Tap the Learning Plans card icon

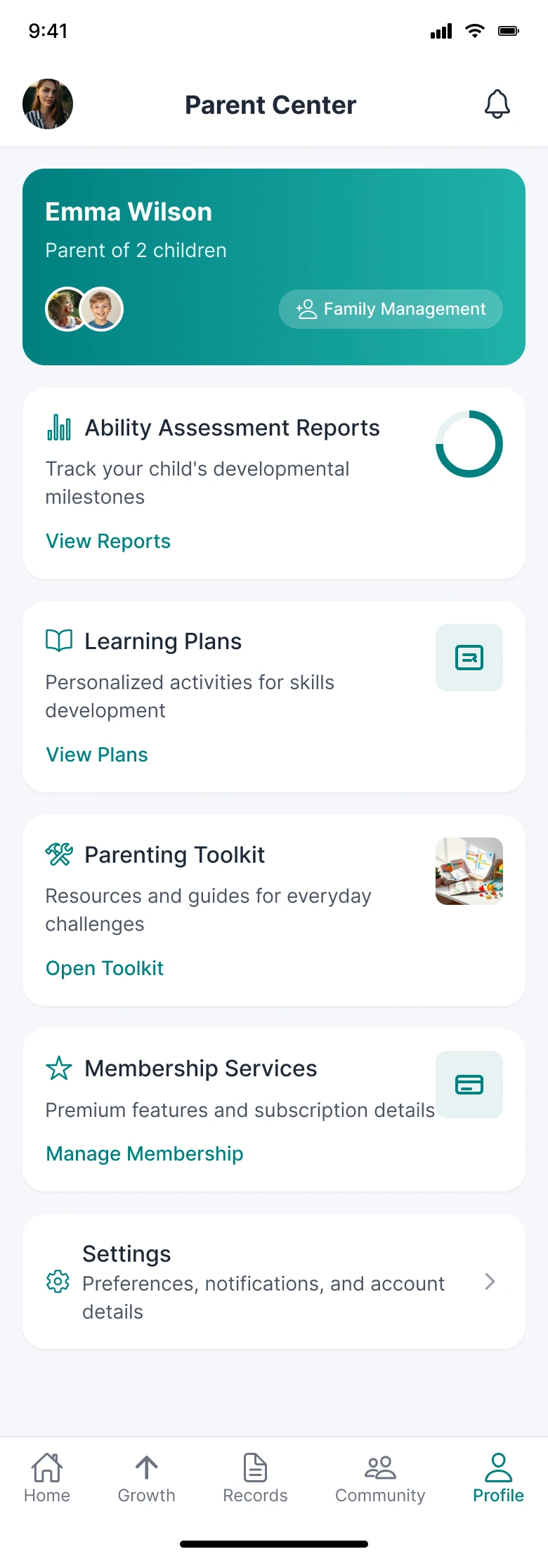pyautogui.click(x=469, y=658)
